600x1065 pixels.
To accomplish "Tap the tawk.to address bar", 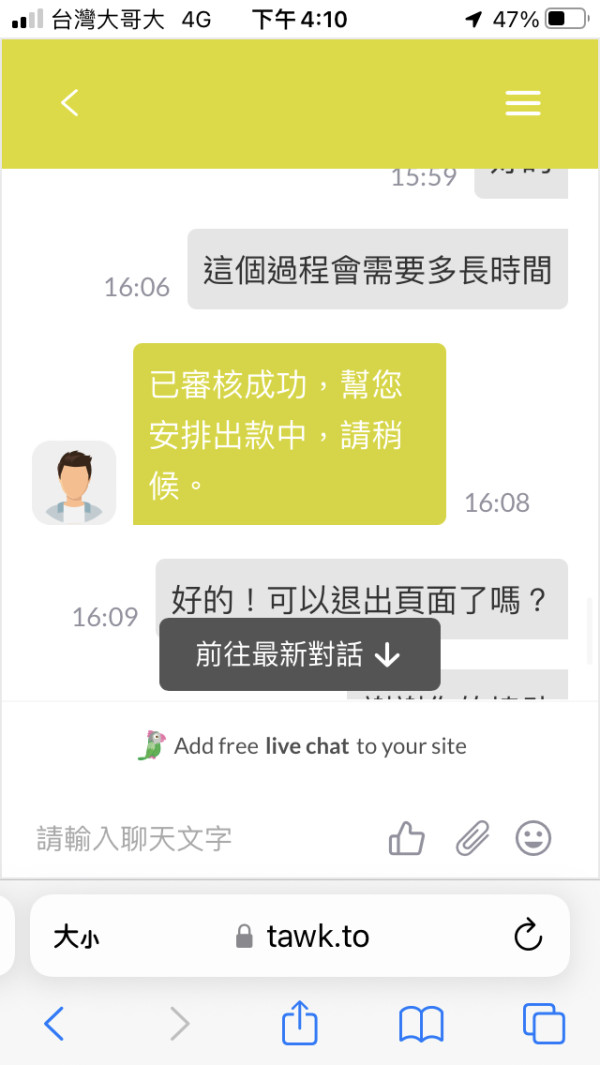I will (301, 937).
